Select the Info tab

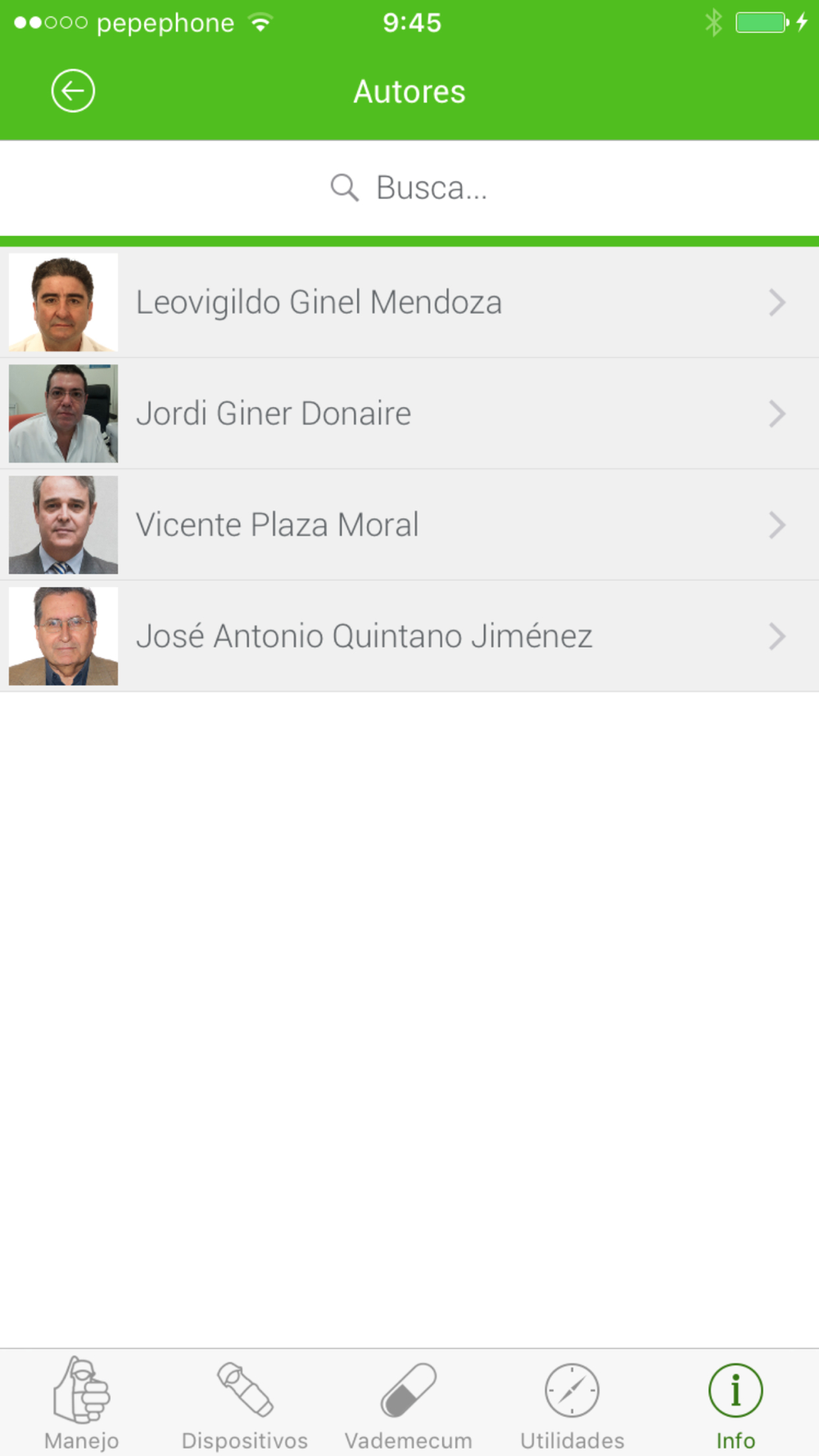[735, 1404]
